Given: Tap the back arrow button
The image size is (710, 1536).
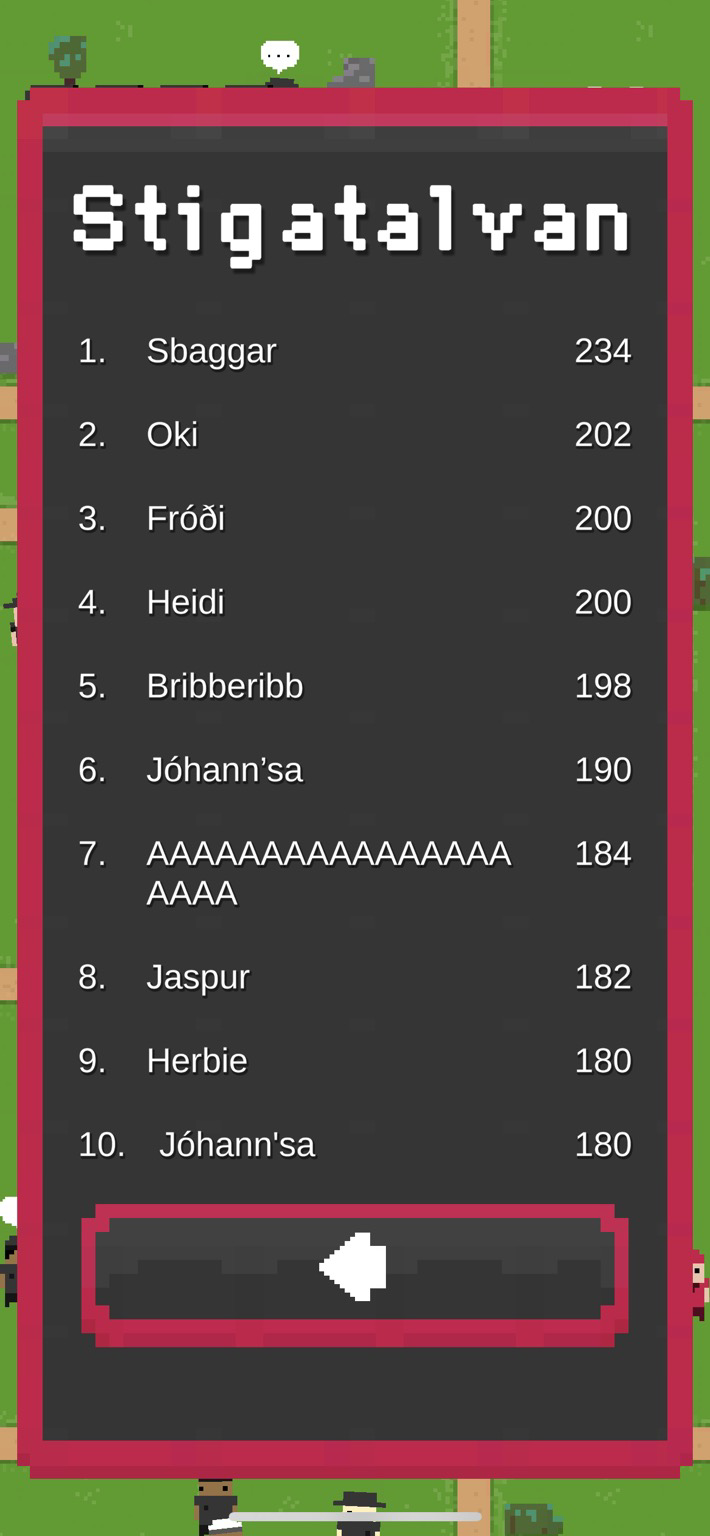Looking at the screenshot, I should click(354, 1267).
